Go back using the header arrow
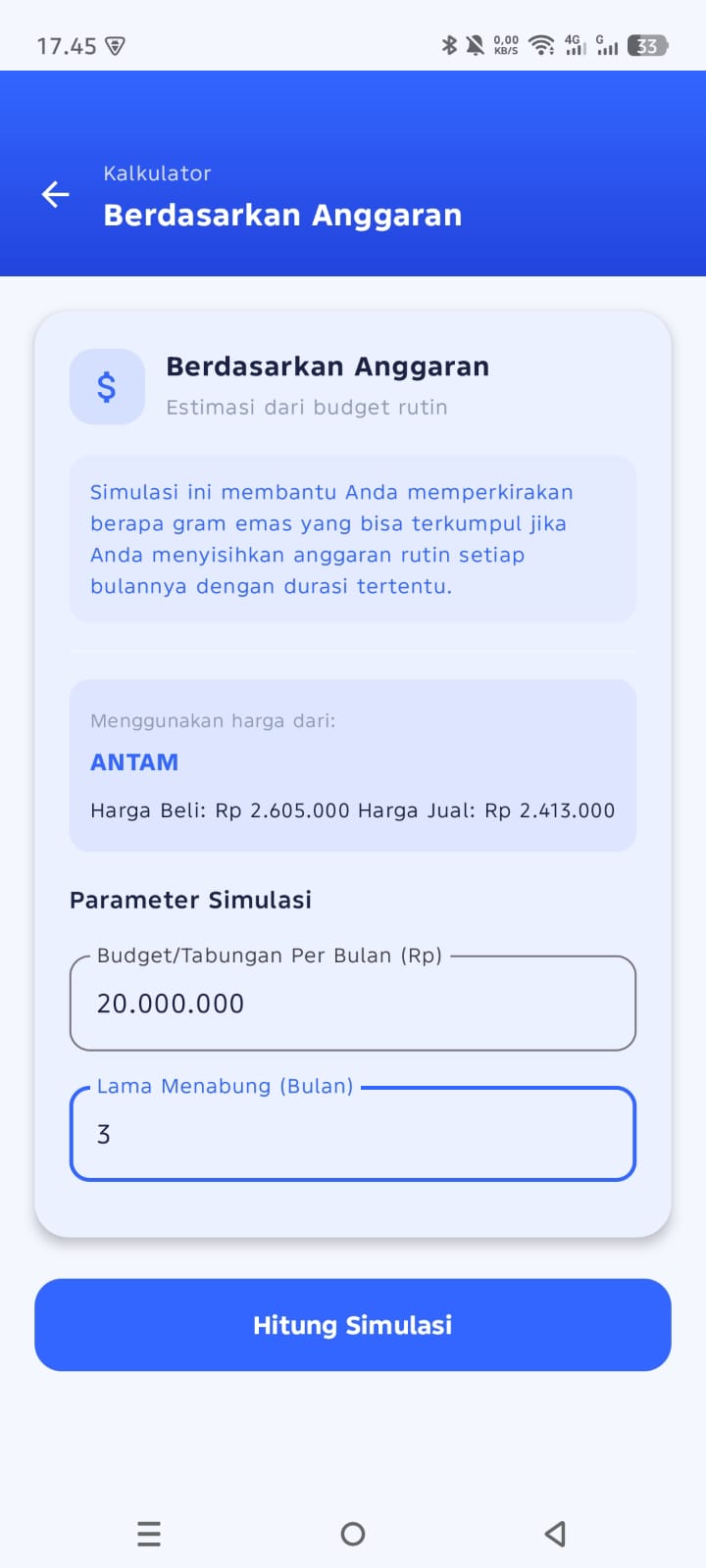706x1568 pixels. point(56,195)
